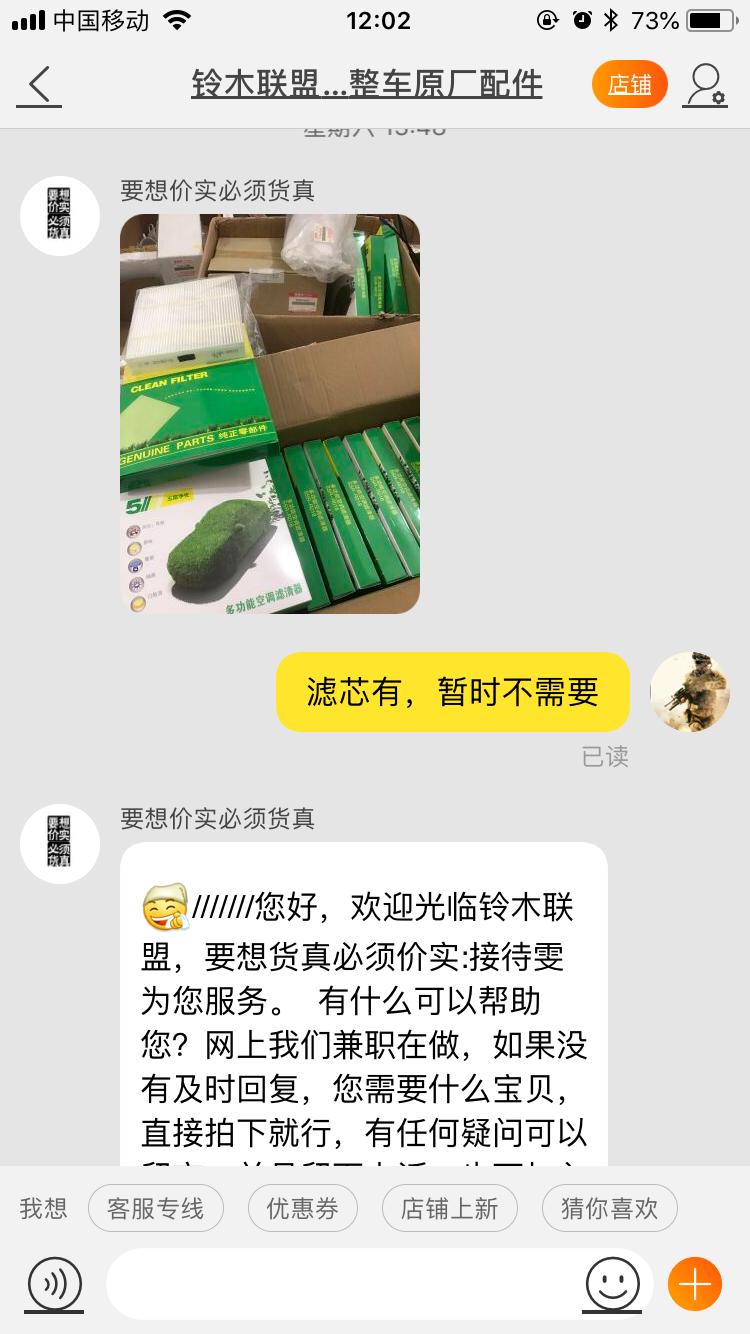Open the shop title 铃木联盟 link
The height and width of the screenshot is (1334, 750).
pos(367,85)
